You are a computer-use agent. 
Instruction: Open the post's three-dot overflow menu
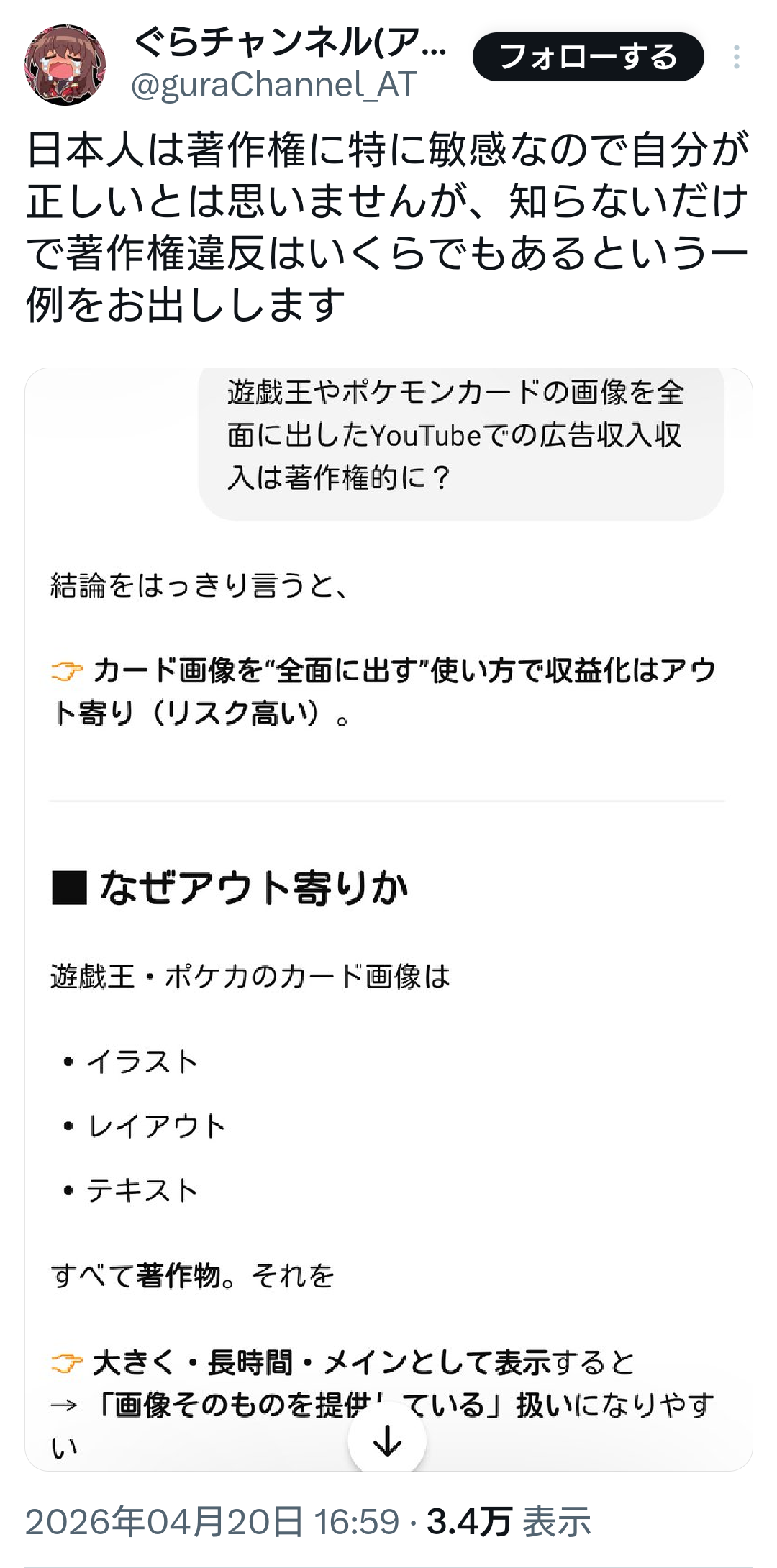tap(736, 57)
